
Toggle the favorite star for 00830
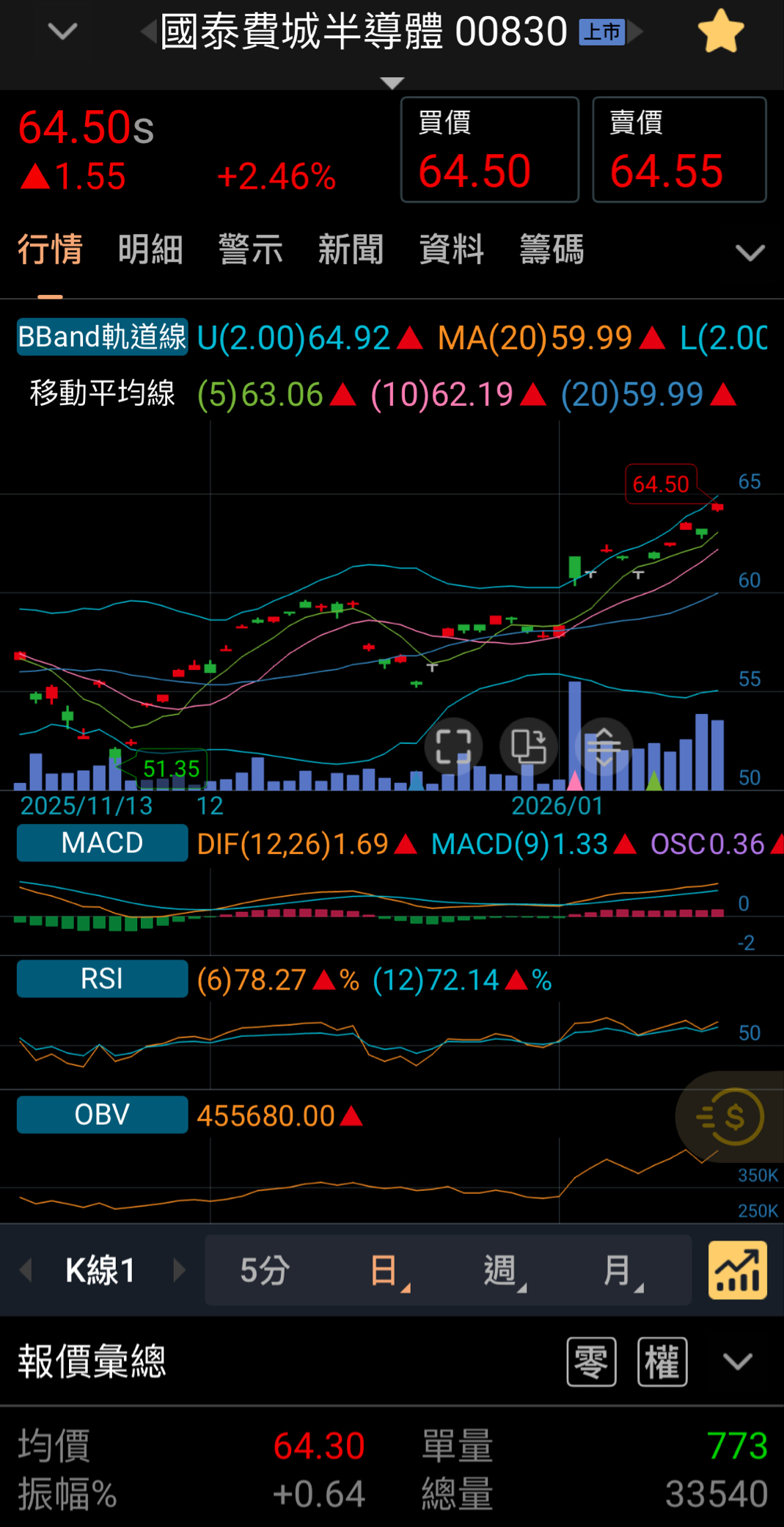click(x=720, y=32)
